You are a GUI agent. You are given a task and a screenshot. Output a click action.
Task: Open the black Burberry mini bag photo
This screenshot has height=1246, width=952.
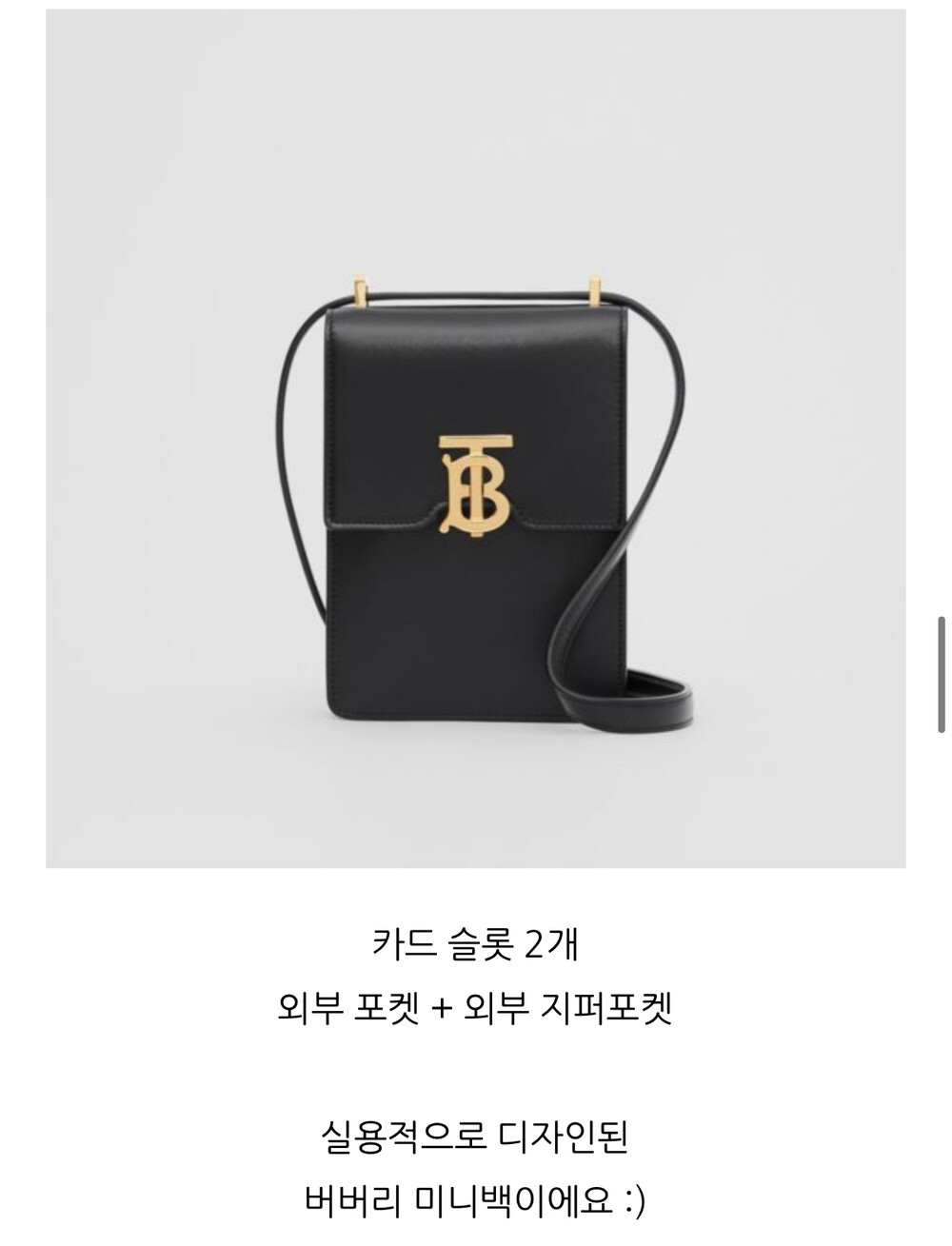pyautogui.click(x=476, y=439)
